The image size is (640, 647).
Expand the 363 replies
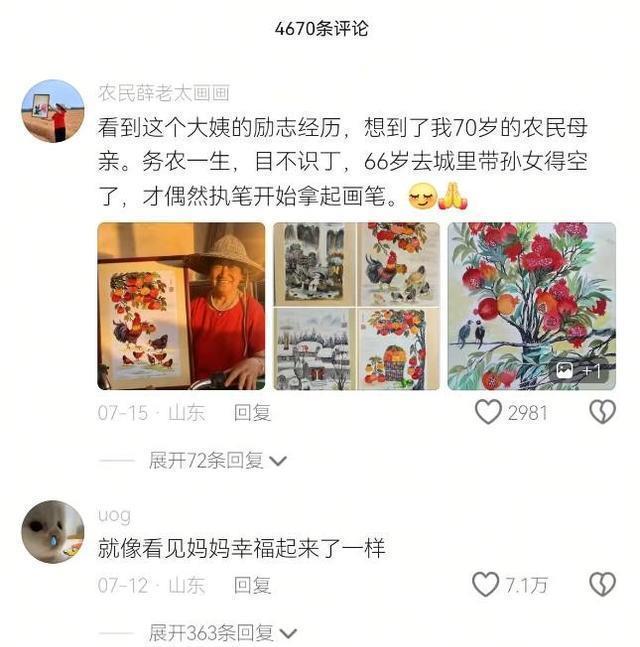click(x=222, y=633)
